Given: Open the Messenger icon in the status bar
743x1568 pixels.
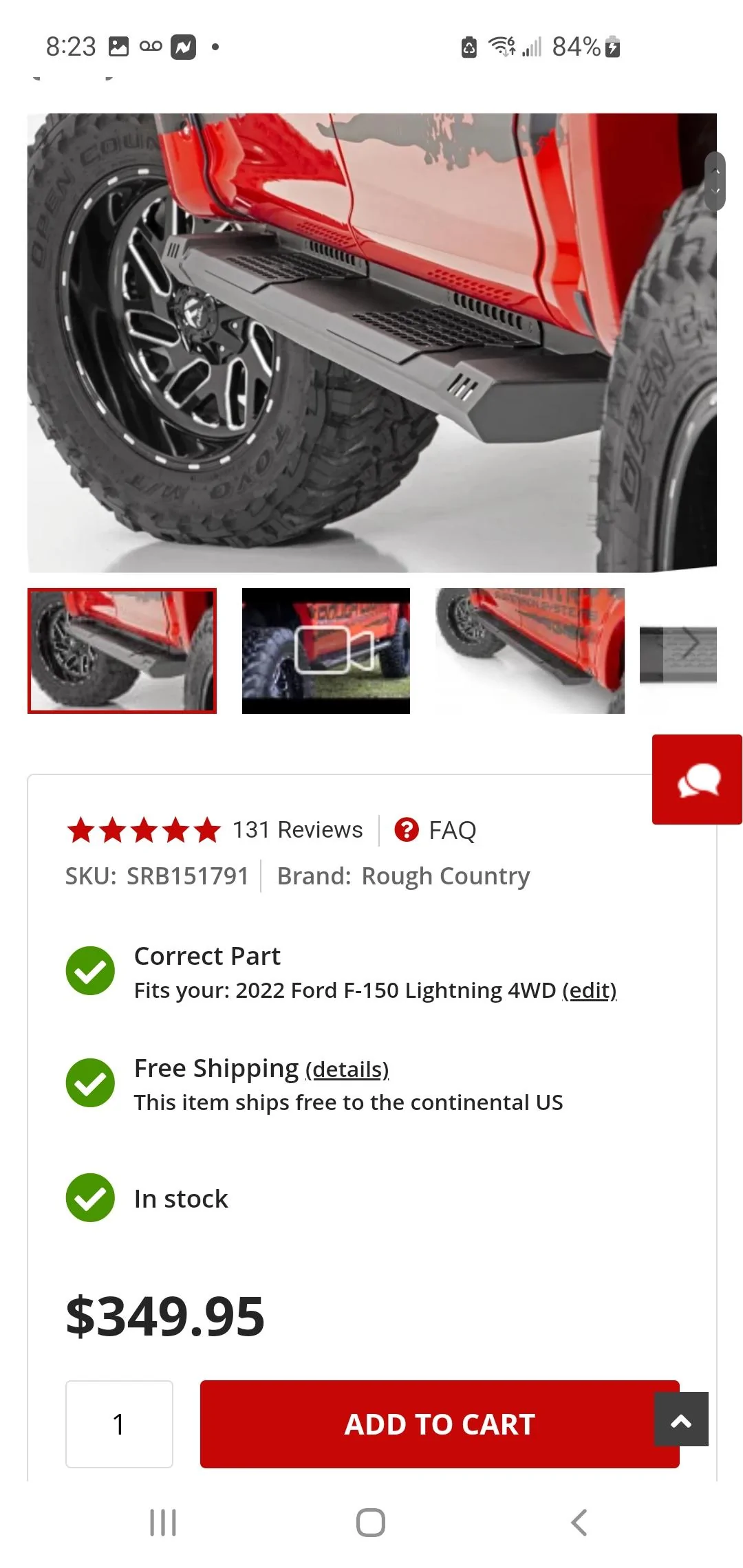Looking at the screenshot, I should coord(182,45).
